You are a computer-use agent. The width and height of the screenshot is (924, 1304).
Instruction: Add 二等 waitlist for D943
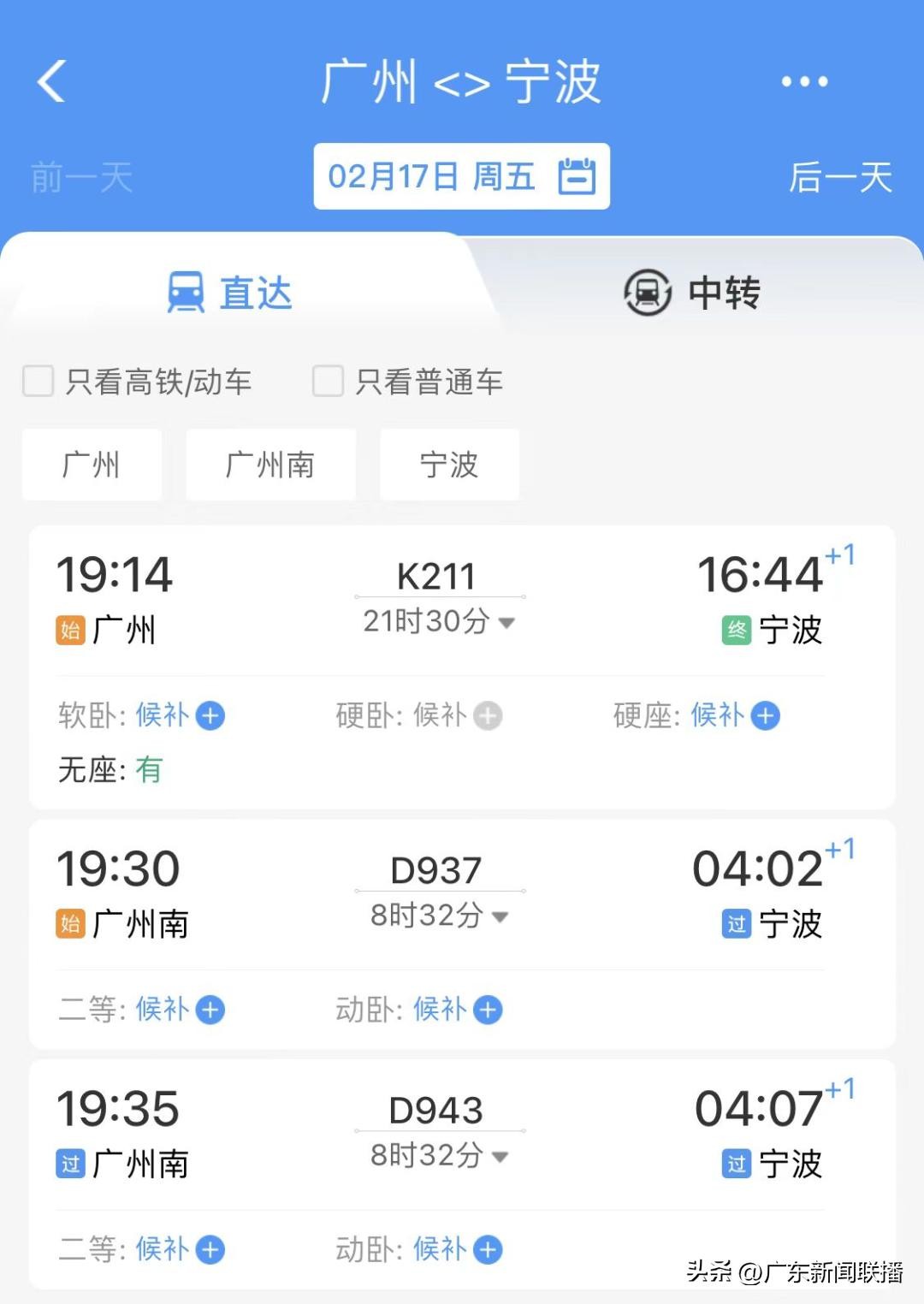click(210, 1249)
